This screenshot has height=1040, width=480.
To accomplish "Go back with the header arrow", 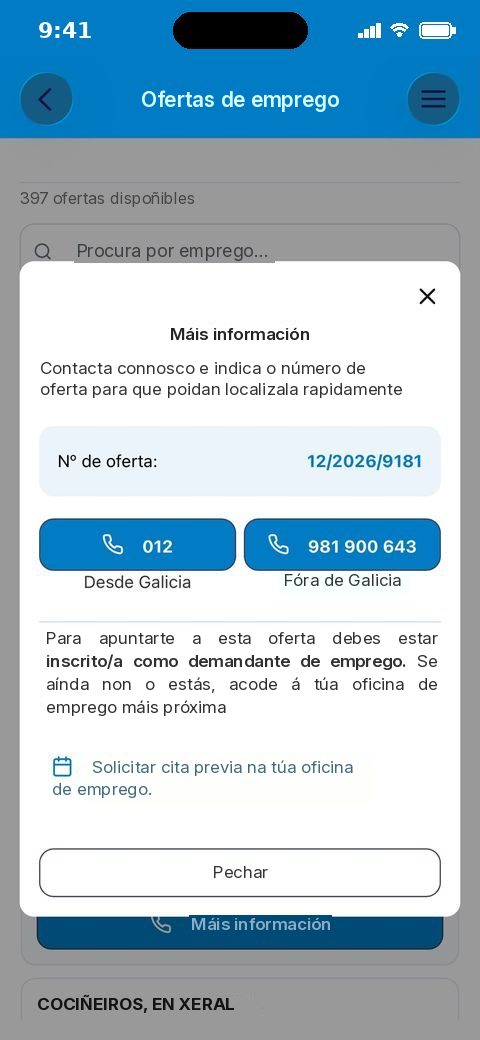I will 46,99.
